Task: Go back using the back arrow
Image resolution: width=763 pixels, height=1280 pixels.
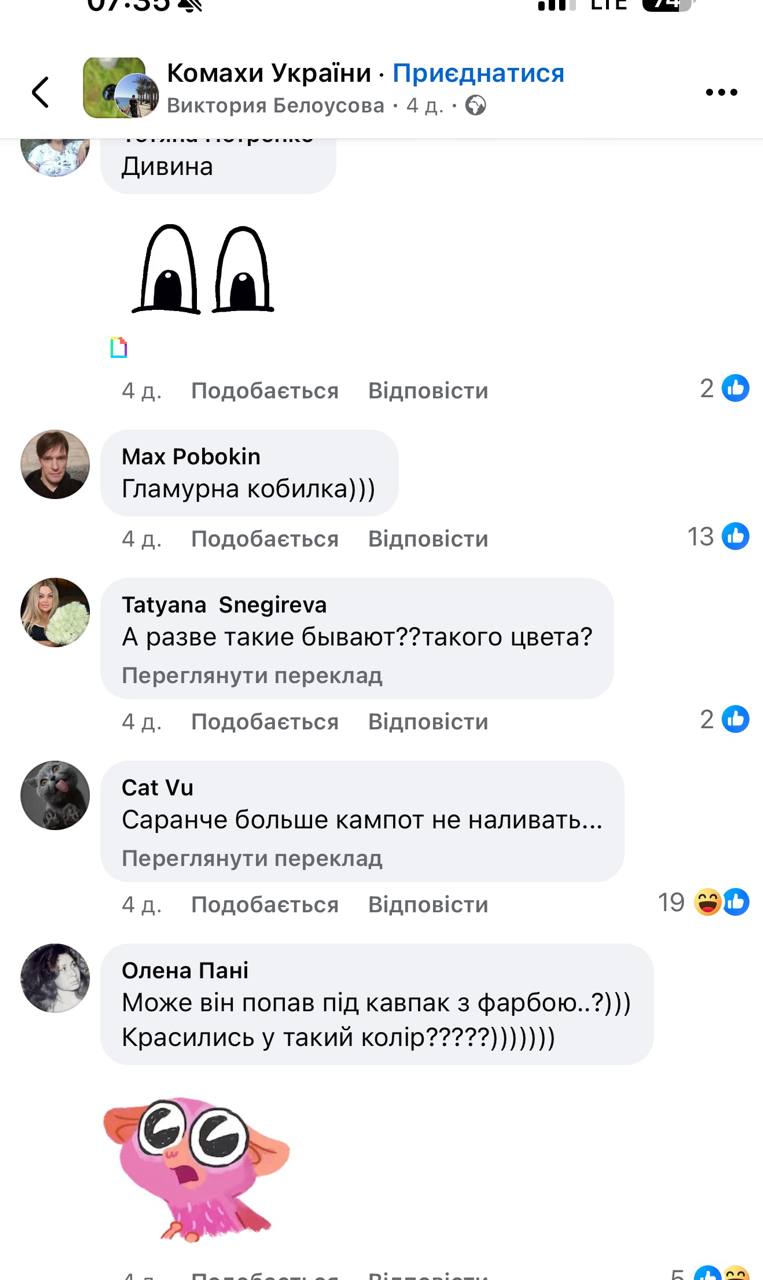Action: [40, 92]
